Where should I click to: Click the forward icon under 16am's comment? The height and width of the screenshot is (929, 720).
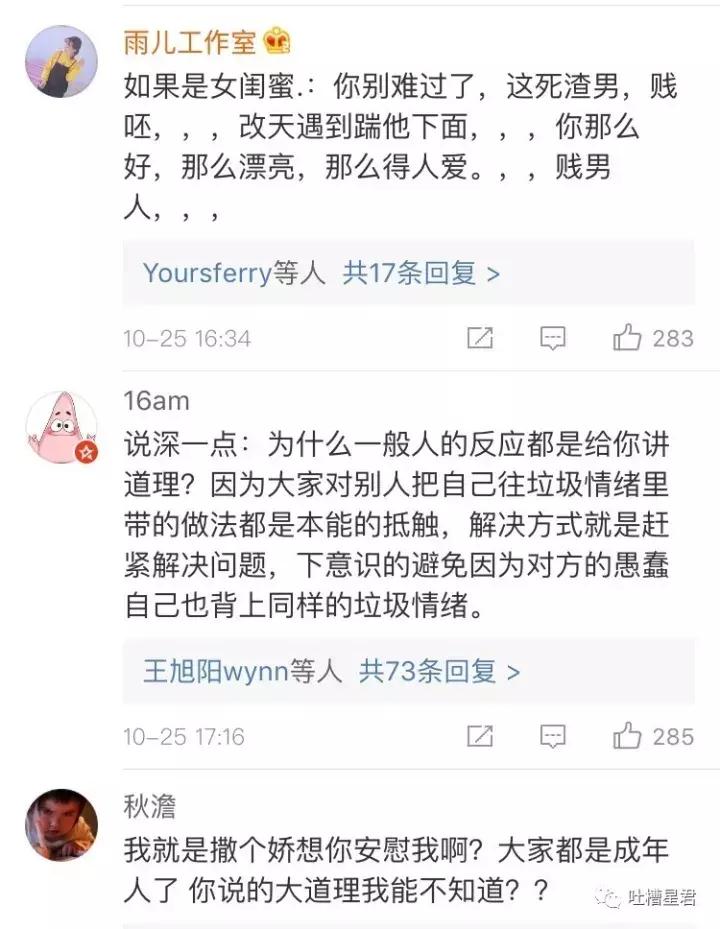(x=479, y=736)
